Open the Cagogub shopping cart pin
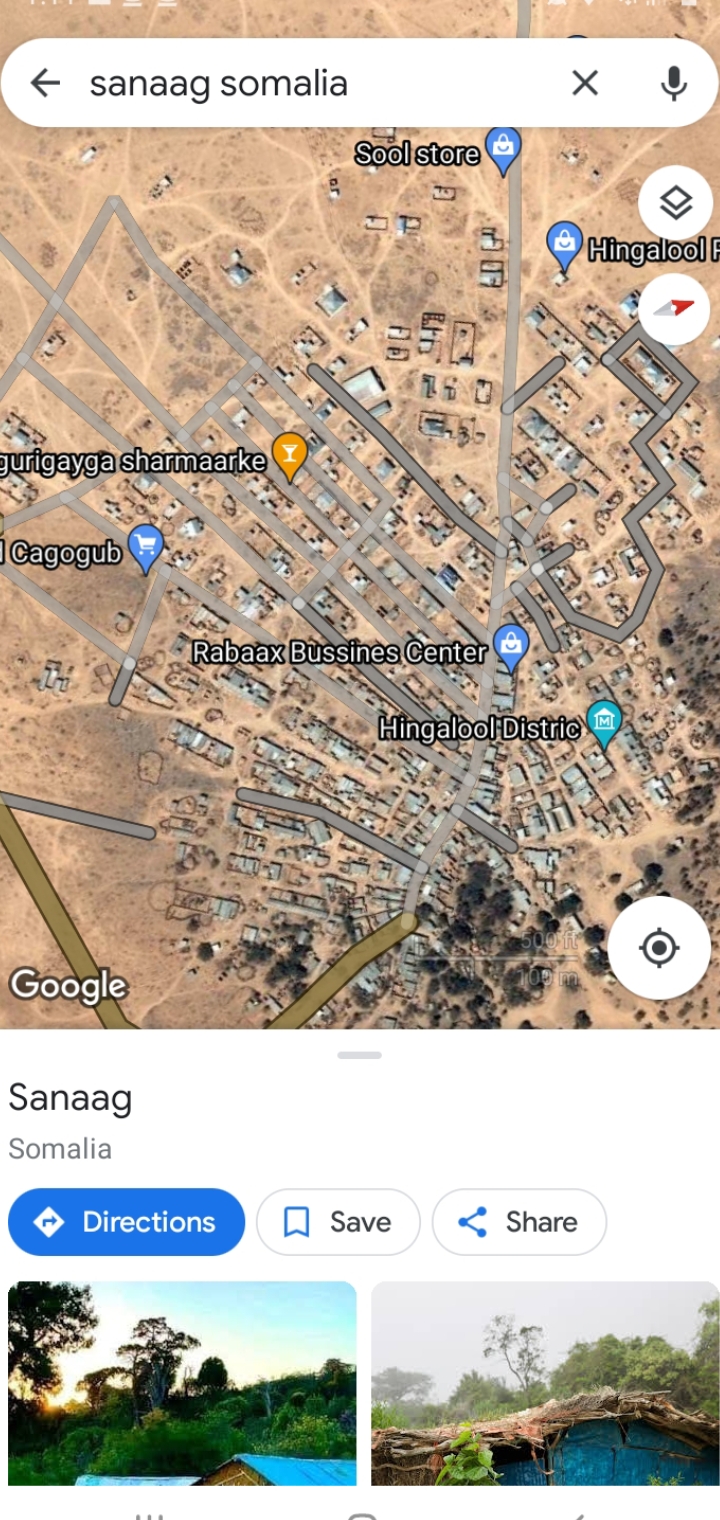 coord(147,546)
